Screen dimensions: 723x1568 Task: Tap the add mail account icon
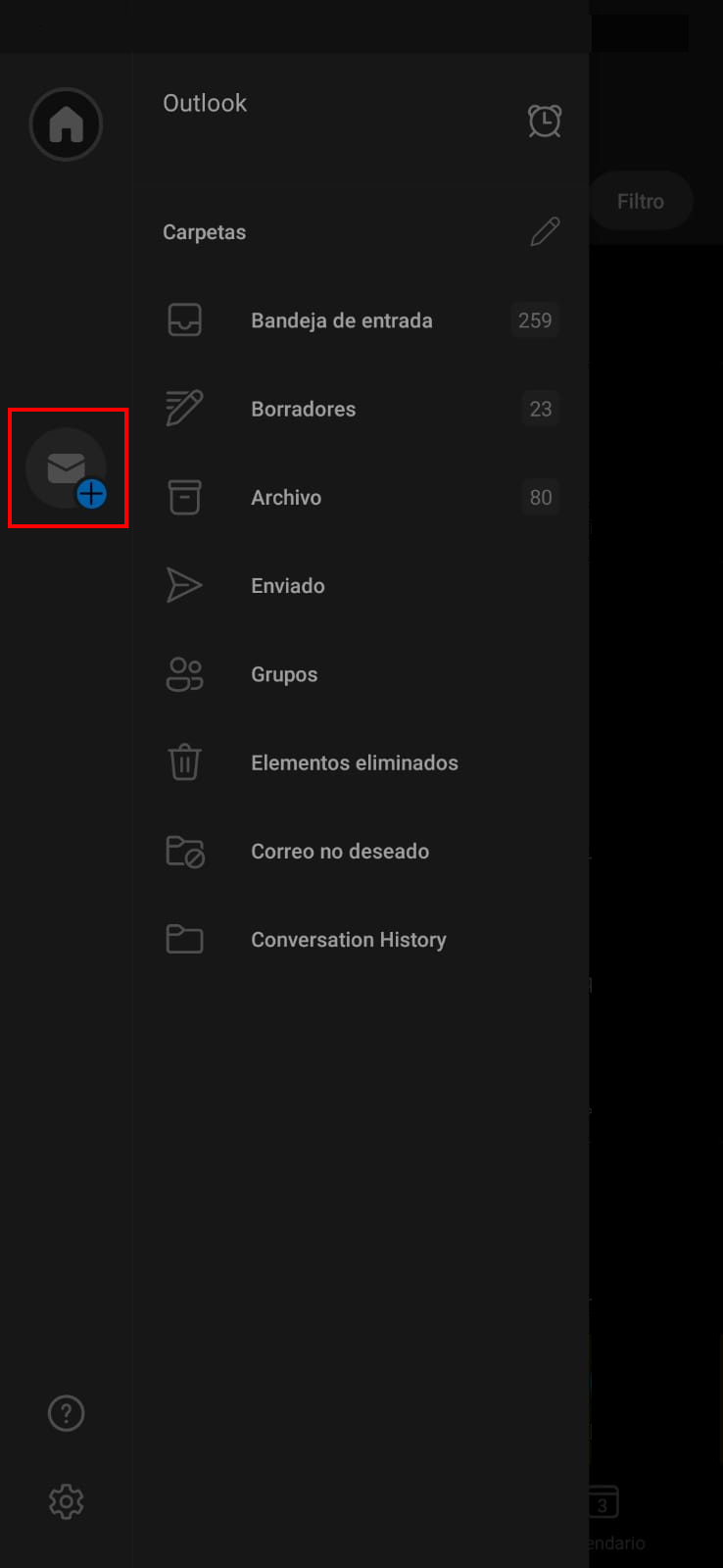click(x=67, y=468)
